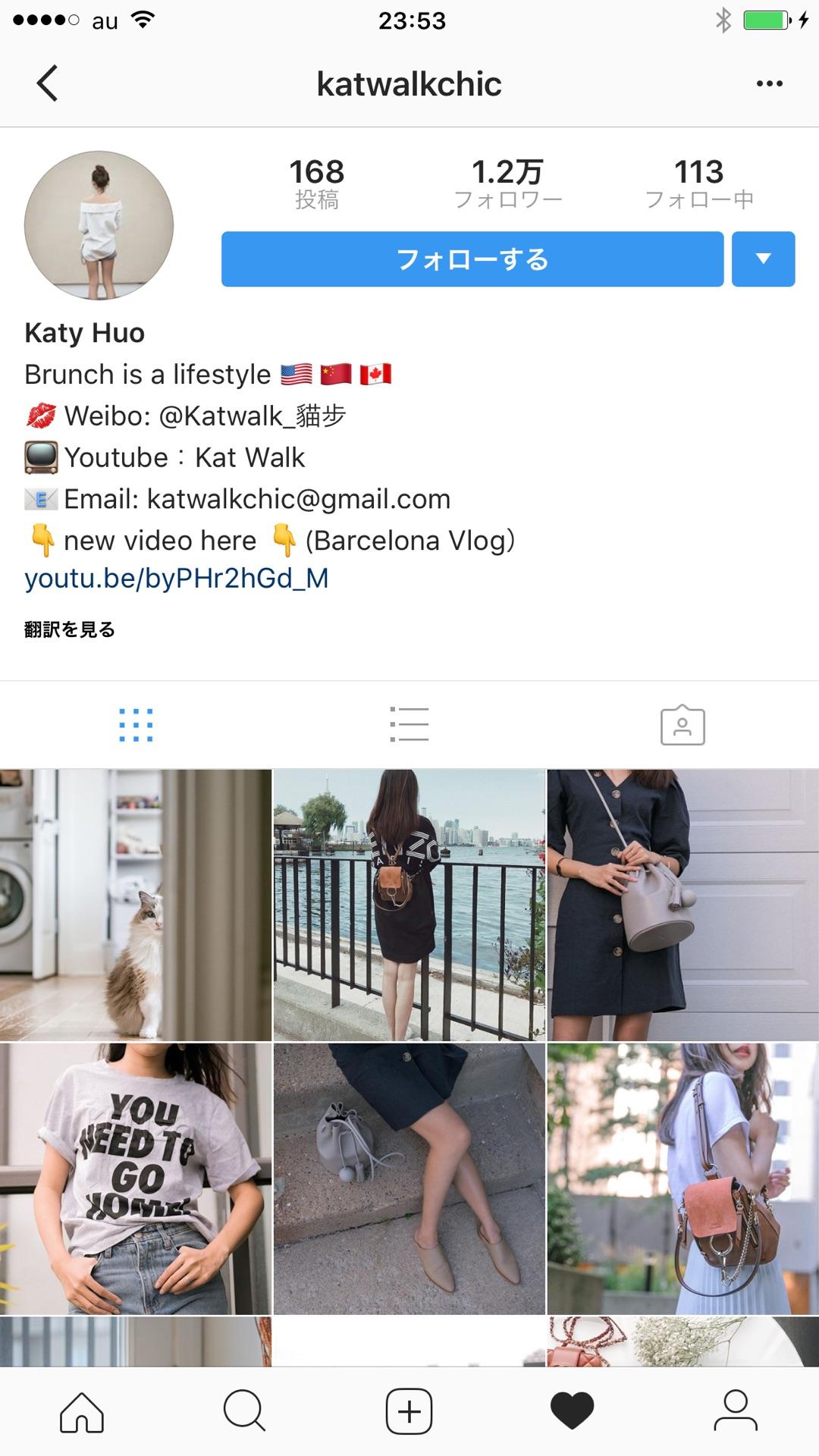Open the "You need to go home" t-shirt post
Image resolution: width=819 pixels, height=1456 pixels.
[x=135, y=1178]
